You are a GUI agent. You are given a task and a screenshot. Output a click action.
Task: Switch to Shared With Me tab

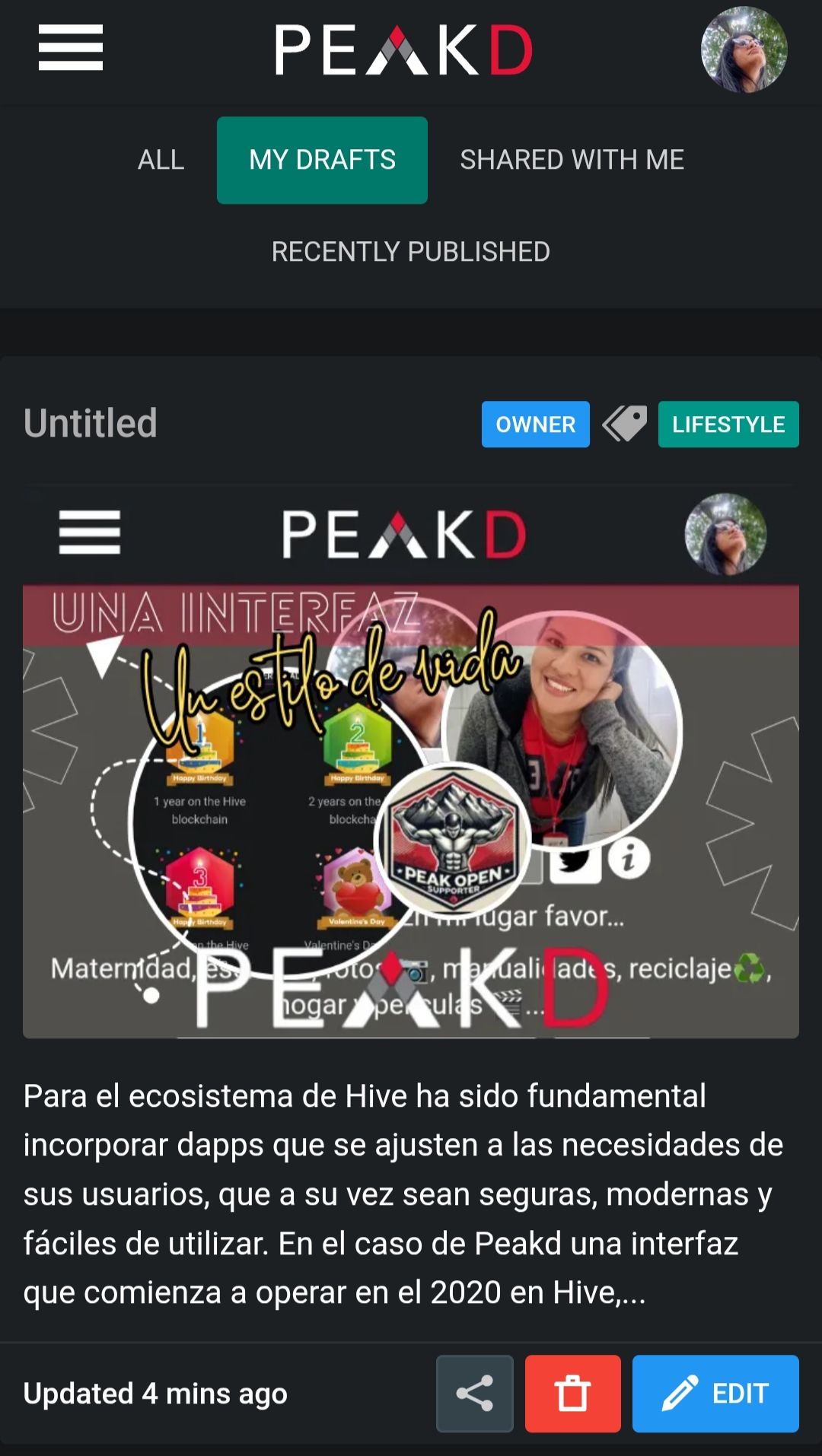coord(572,160)
